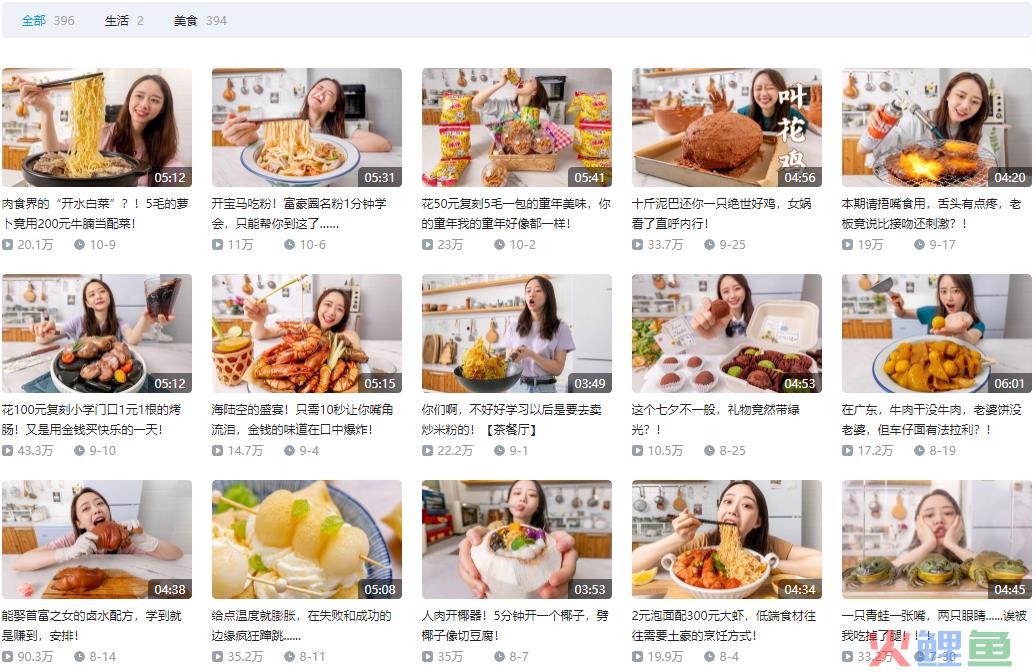Open the 人肉开椰器 coconut video
This screenshot has width=1036, height=672.
click(x=517, y=539)
